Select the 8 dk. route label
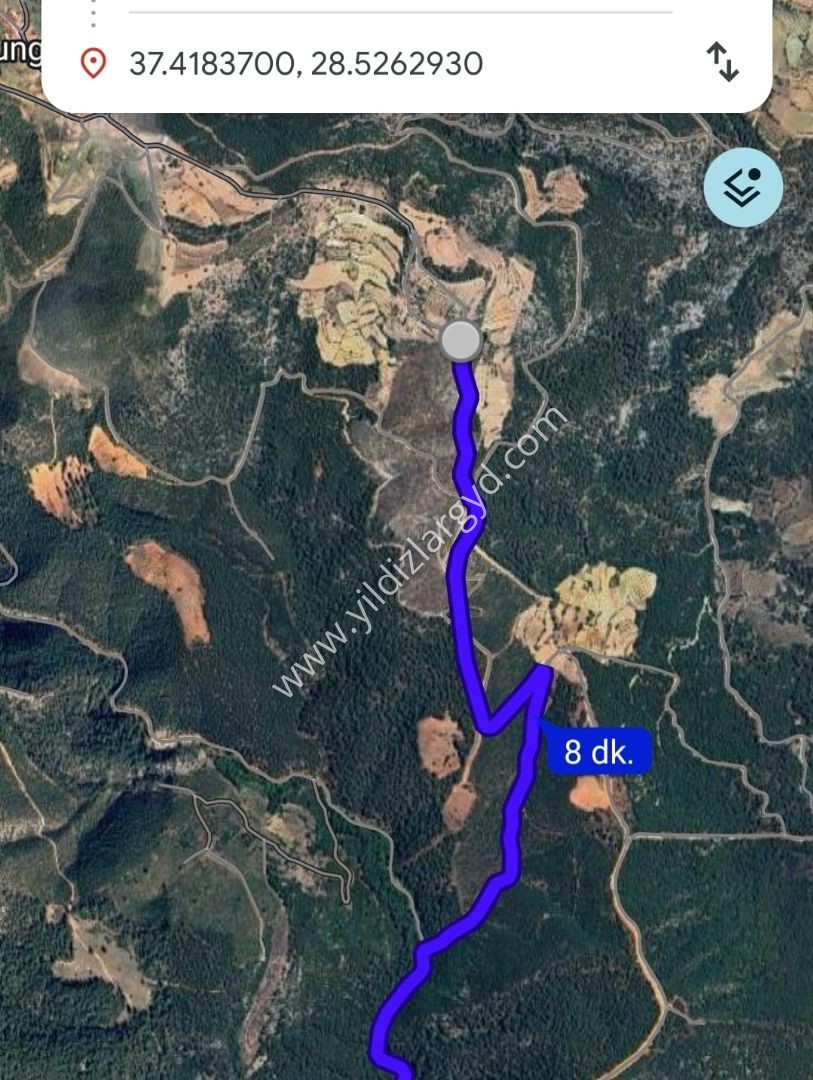 click(x=599, y=752)
